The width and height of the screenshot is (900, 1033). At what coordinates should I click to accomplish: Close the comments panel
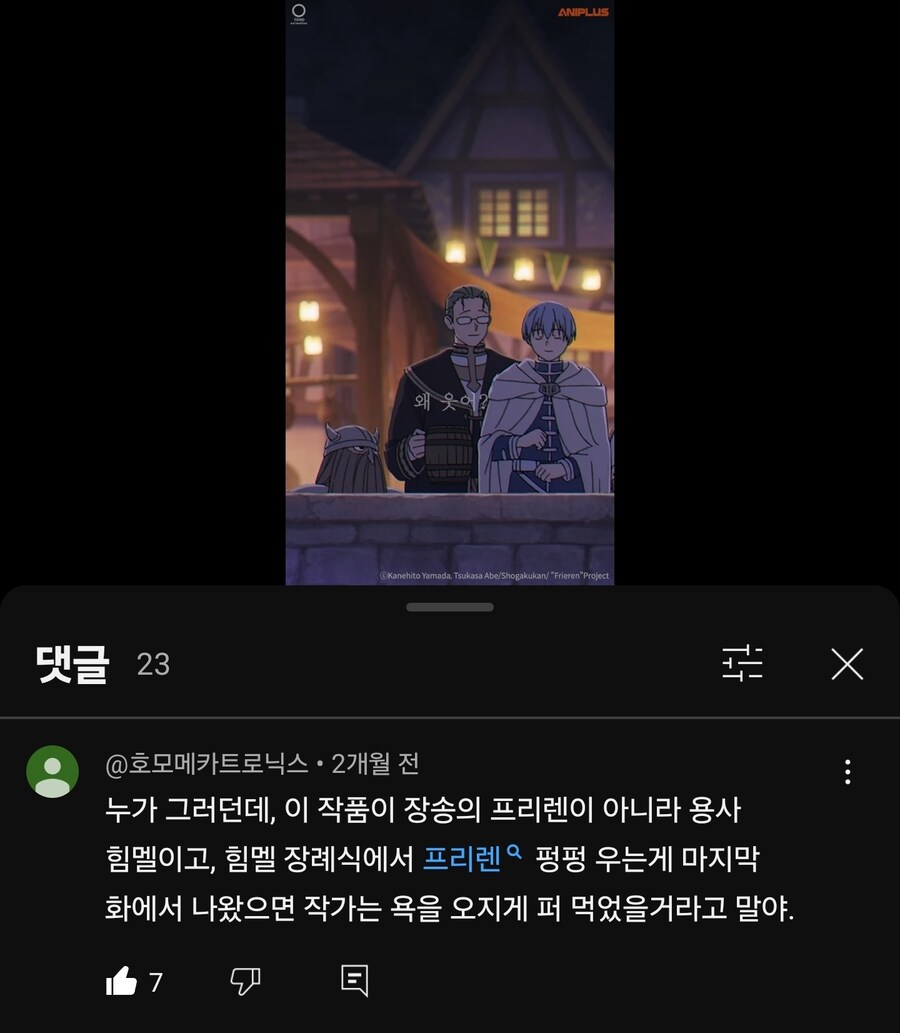click(x=847, y=664)
